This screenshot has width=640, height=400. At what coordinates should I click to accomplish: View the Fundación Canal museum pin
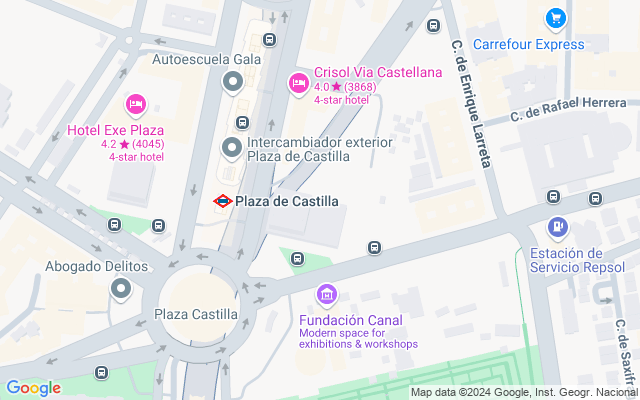(x=326, y=295)
